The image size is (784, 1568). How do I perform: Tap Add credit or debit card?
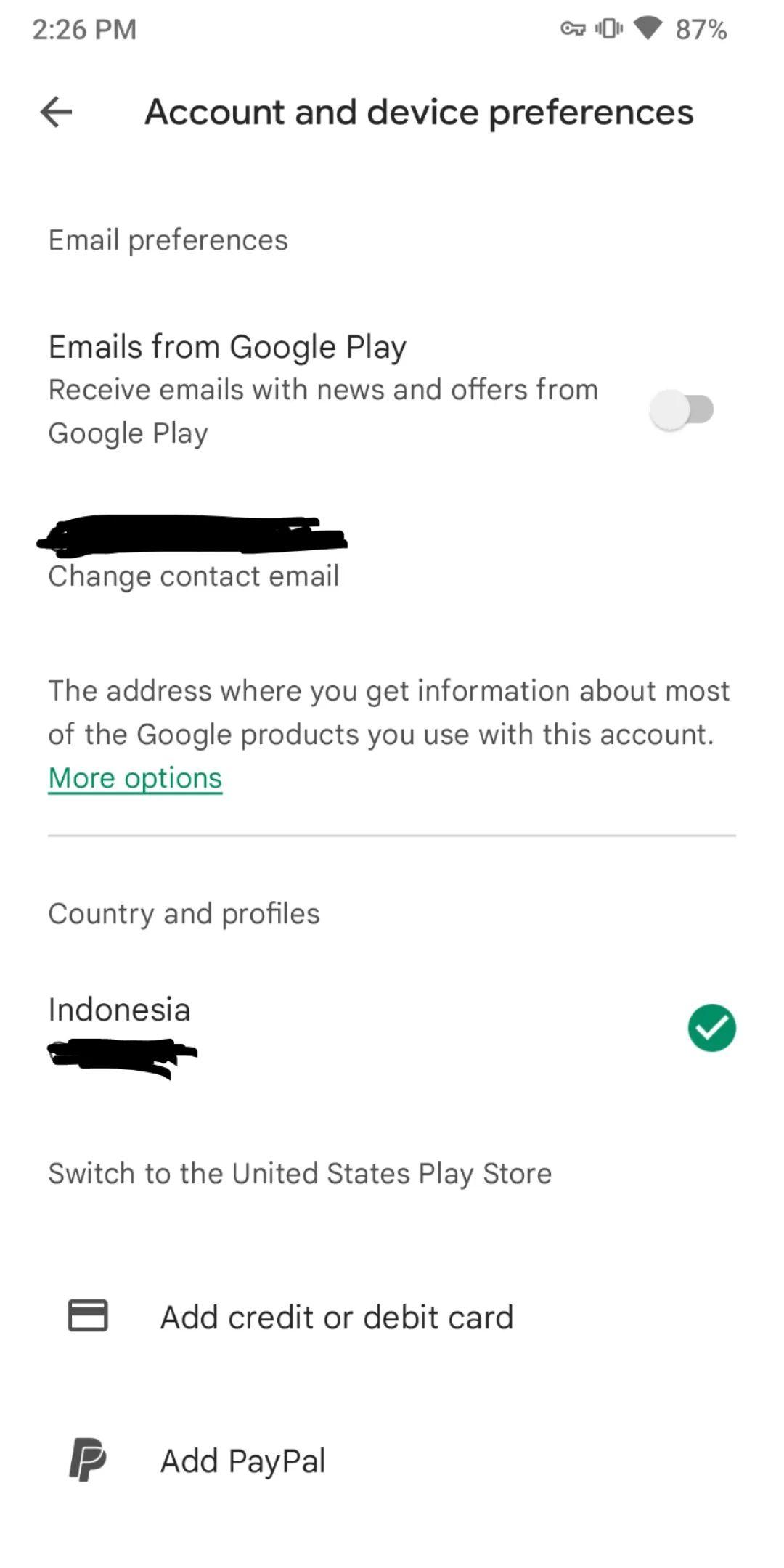336,1316
